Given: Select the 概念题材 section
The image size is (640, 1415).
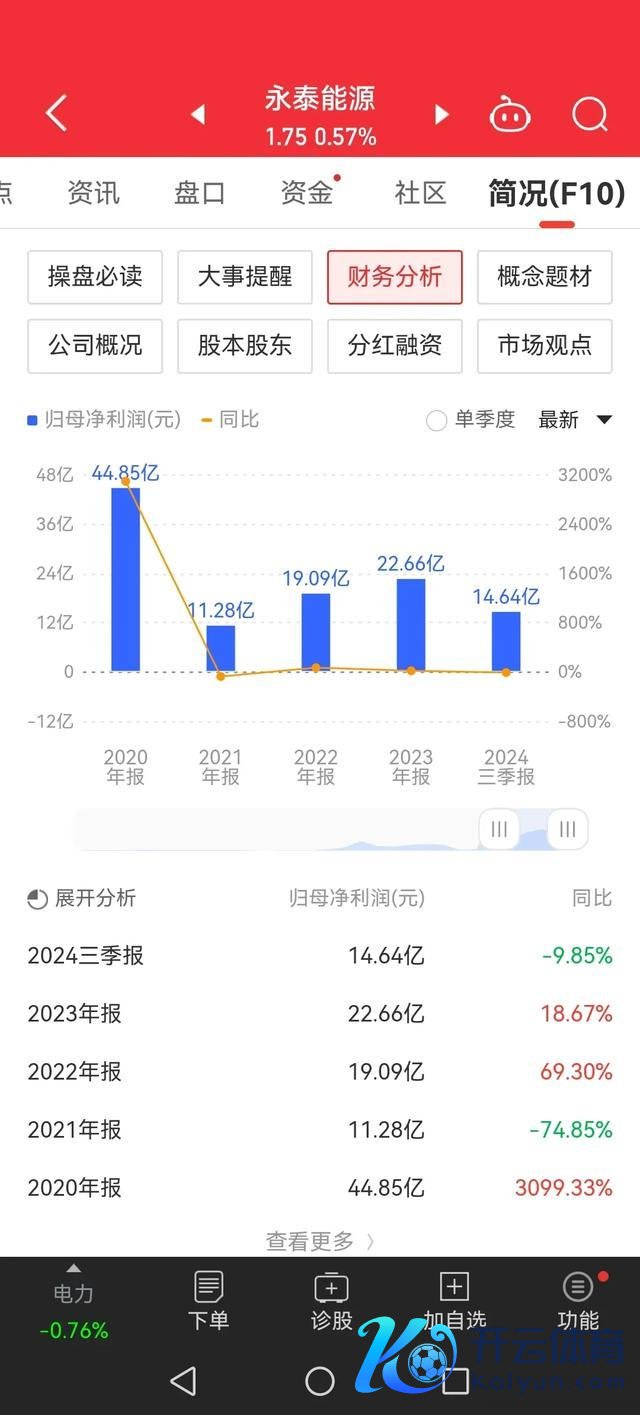Looking at the screenshot, I should [545, 277].
